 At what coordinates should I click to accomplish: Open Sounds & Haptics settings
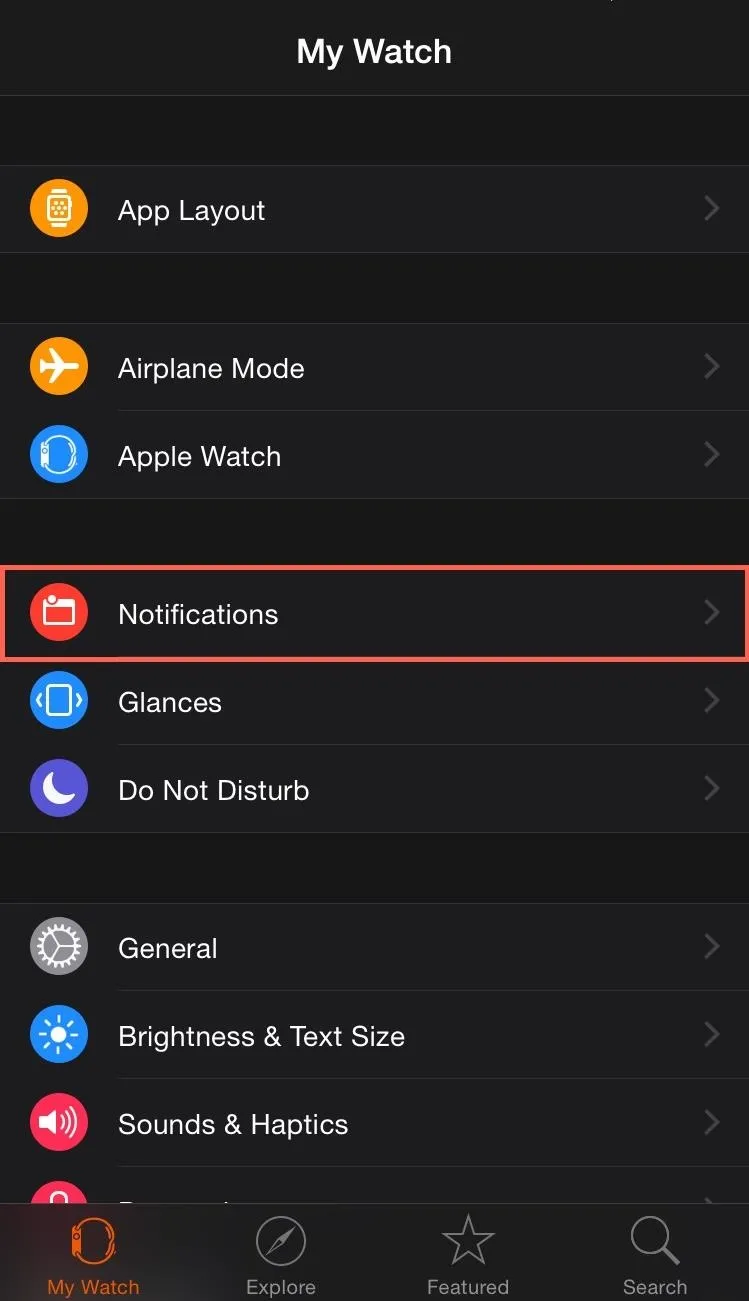click(374, 1123)
